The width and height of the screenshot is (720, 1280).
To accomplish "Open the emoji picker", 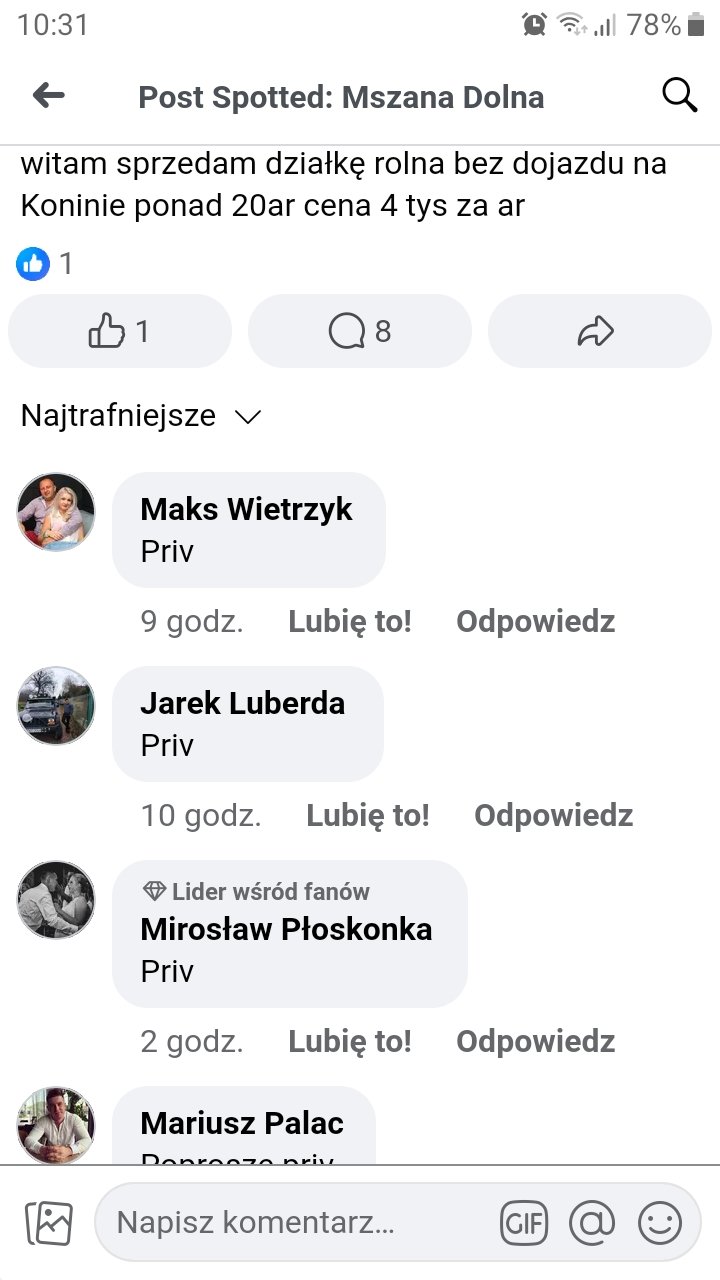I will pyautogui.click(x=660, y=1222).
